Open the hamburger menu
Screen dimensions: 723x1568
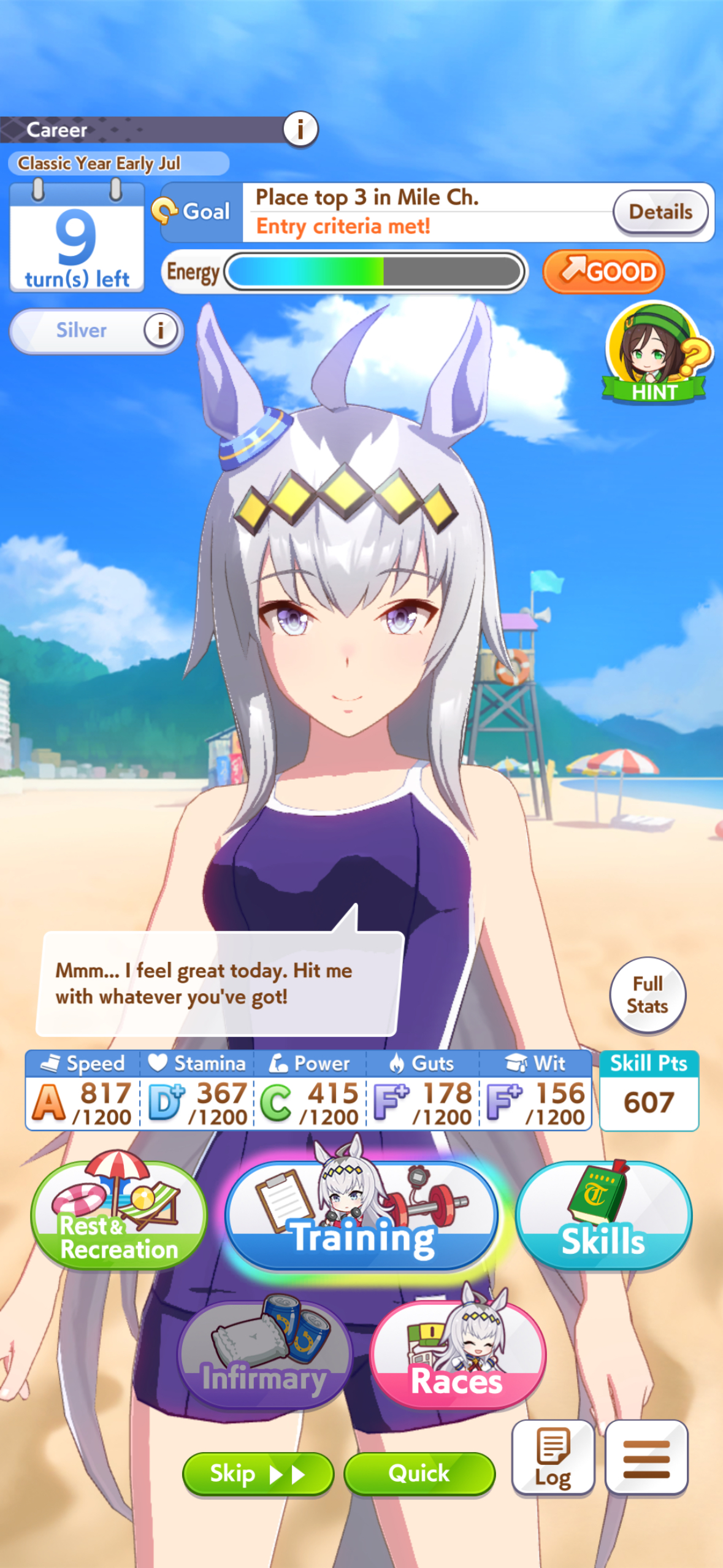tap(646, 1458)
